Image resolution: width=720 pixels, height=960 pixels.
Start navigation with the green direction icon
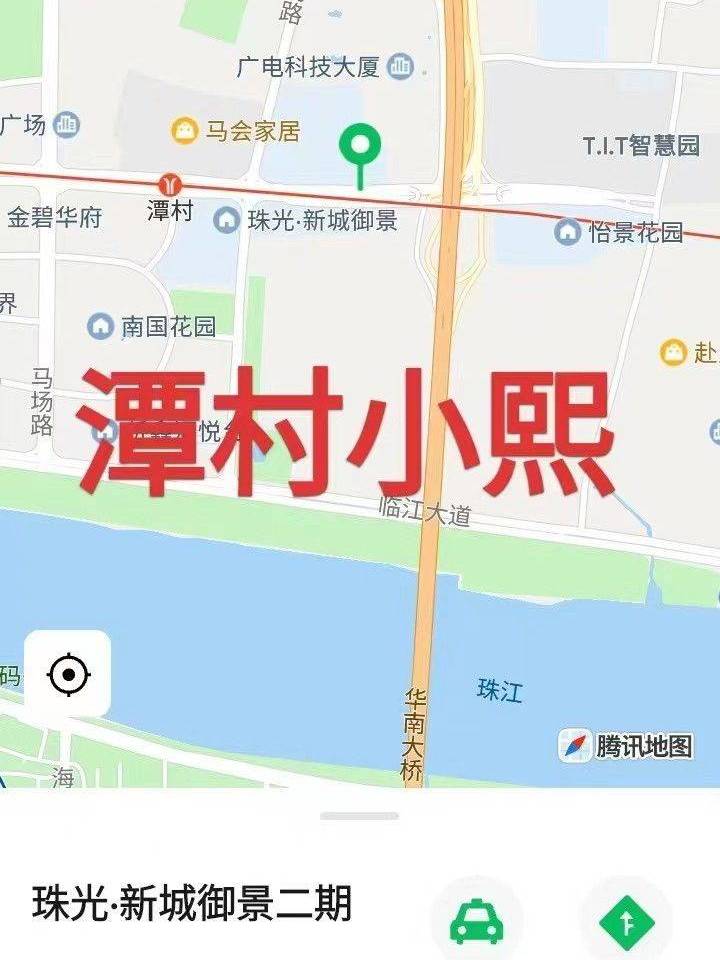point(627,920)
